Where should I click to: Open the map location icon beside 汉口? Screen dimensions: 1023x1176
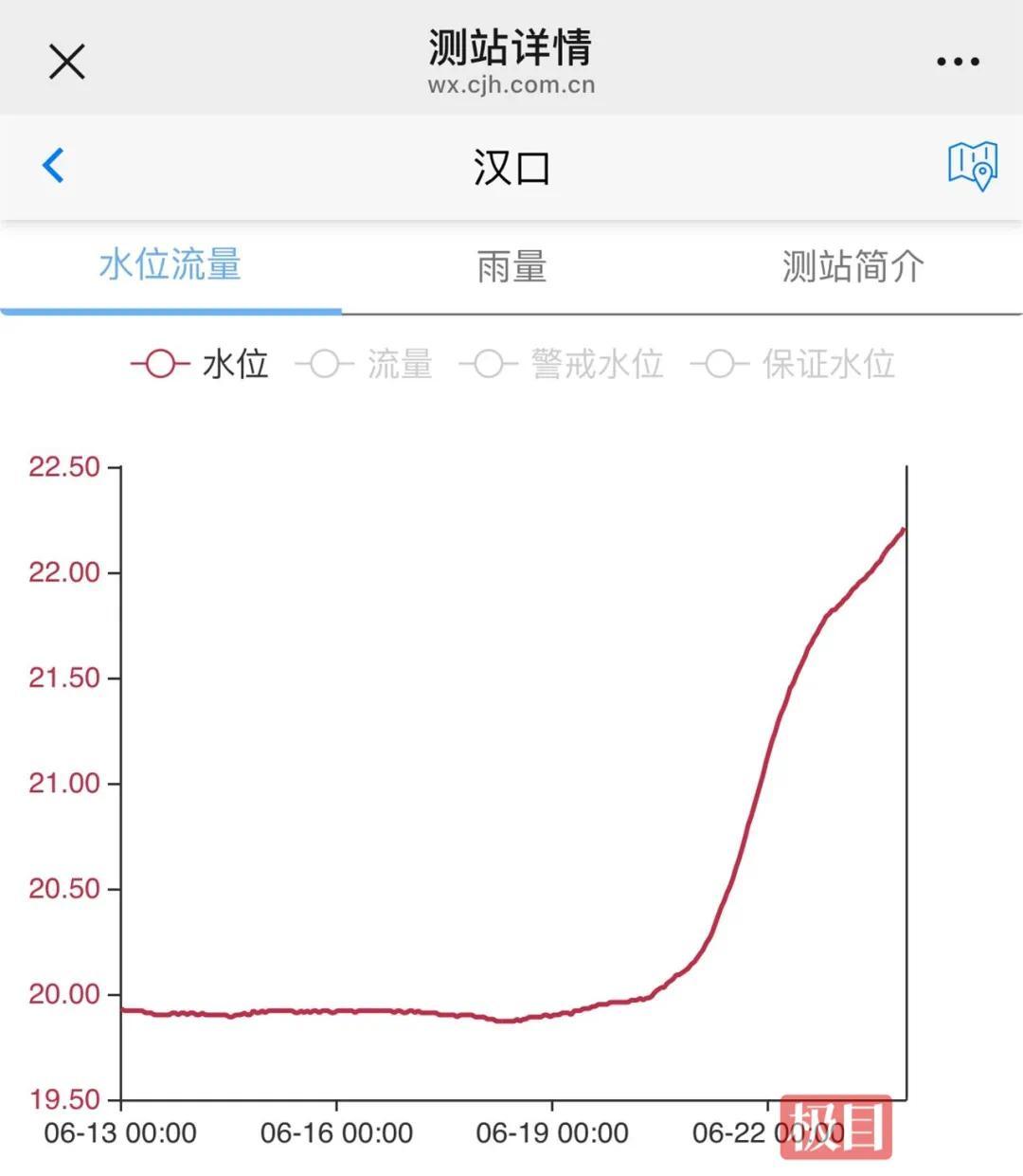tap(974, 166)
